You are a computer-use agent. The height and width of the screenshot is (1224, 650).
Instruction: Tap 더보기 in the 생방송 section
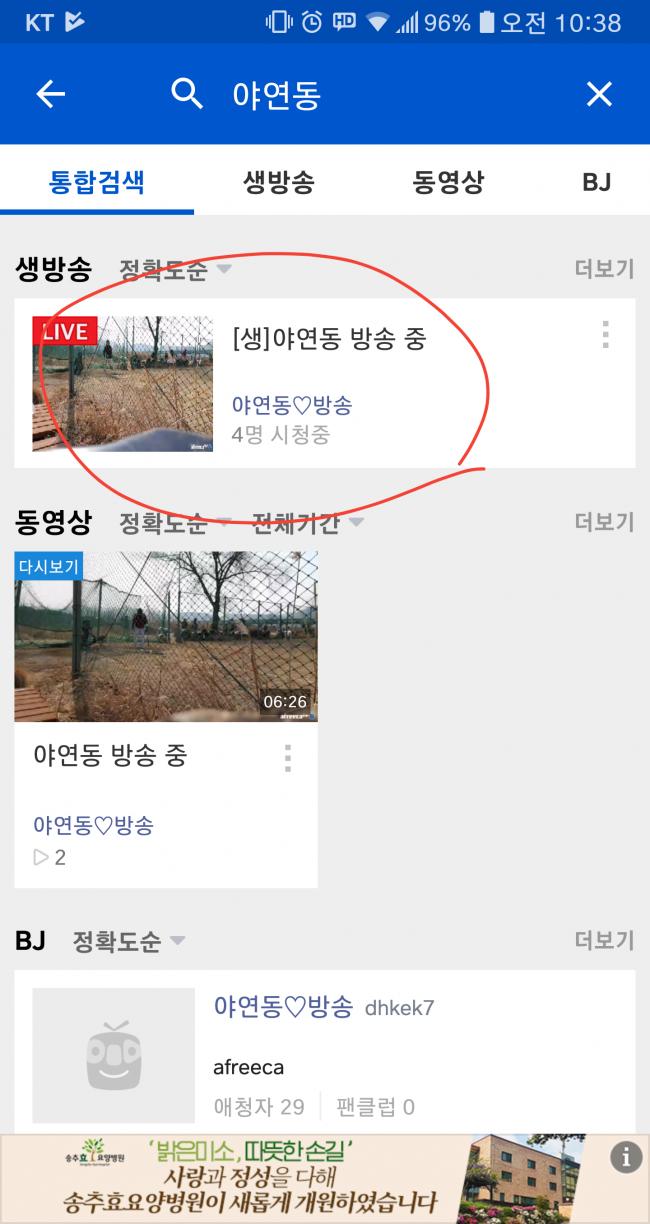(x=604, y=268)
